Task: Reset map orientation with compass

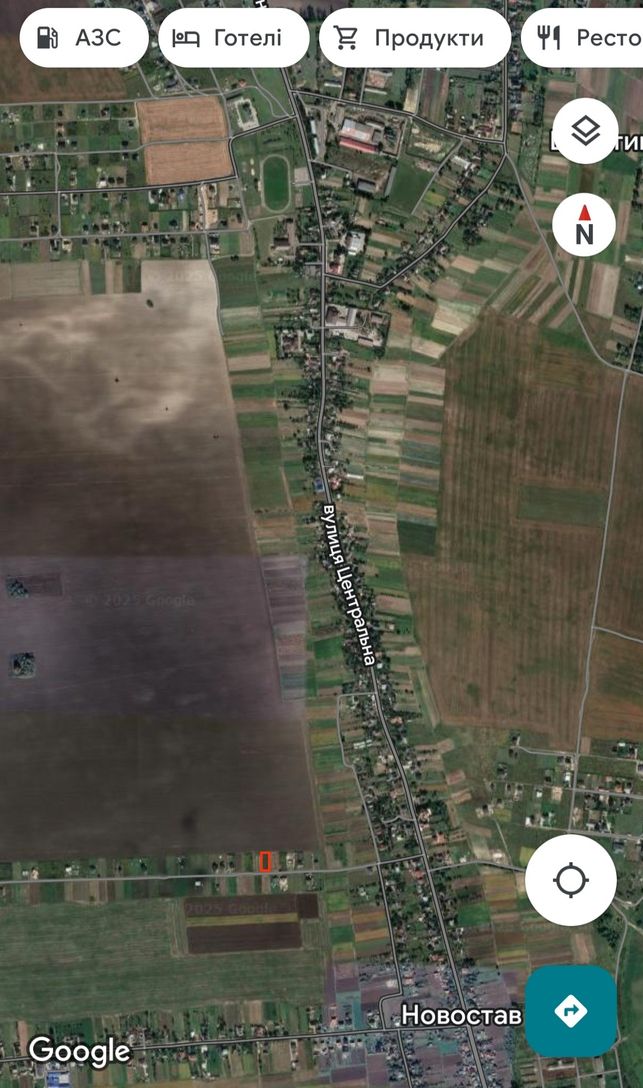Action: (584, 224)
